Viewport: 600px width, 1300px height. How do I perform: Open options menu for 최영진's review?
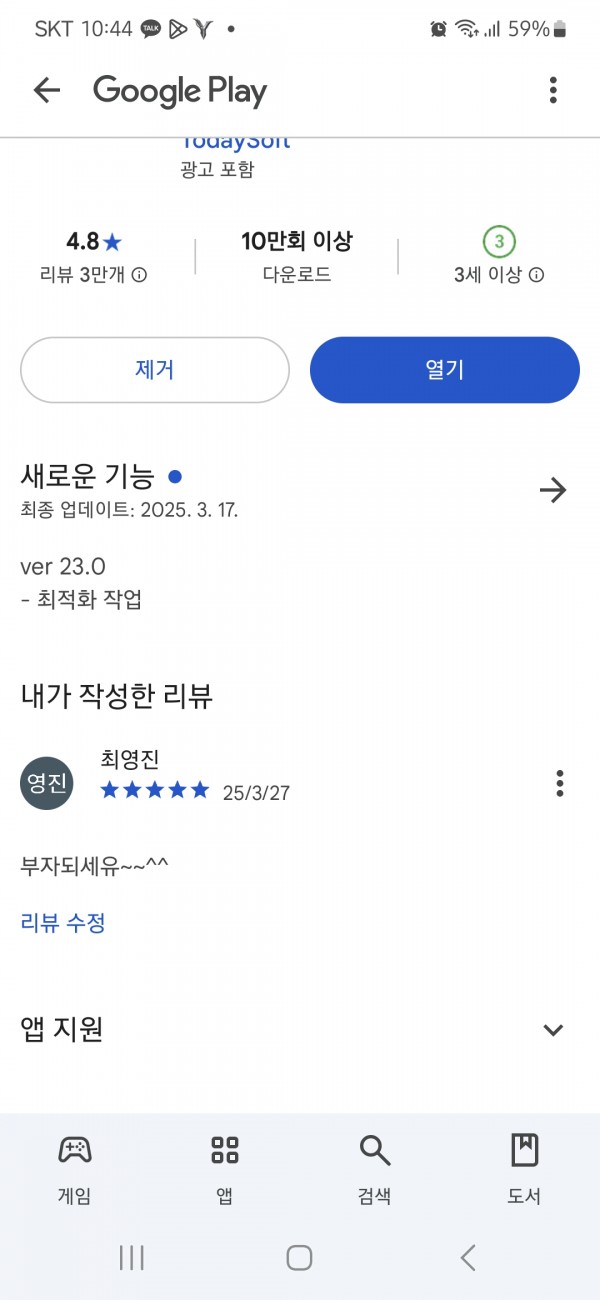pyautogui.click(x=560, y=783)
